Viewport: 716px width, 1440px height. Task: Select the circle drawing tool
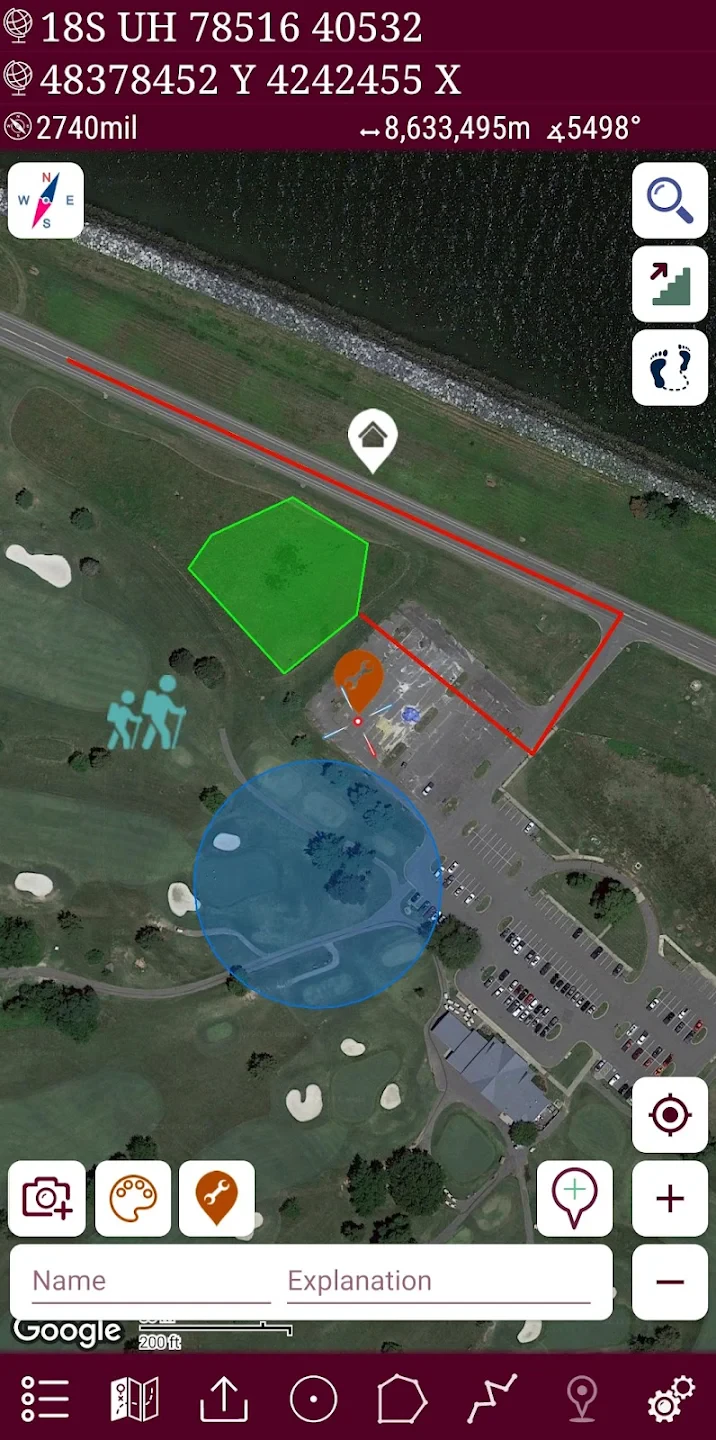tap(314, 1398)
